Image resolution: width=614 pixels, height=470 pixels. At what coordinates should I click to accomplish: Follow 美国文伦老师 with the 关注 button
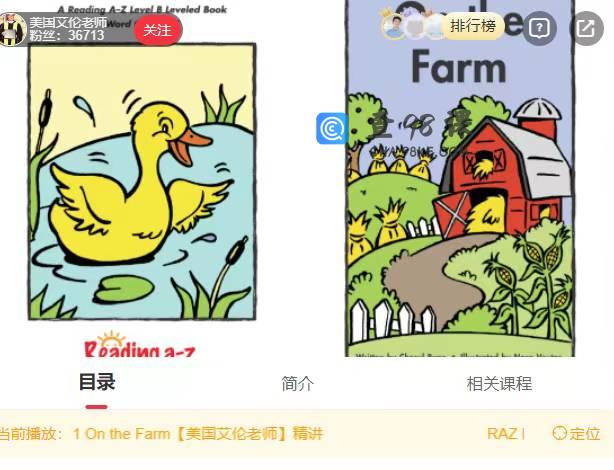pos(157,30)
